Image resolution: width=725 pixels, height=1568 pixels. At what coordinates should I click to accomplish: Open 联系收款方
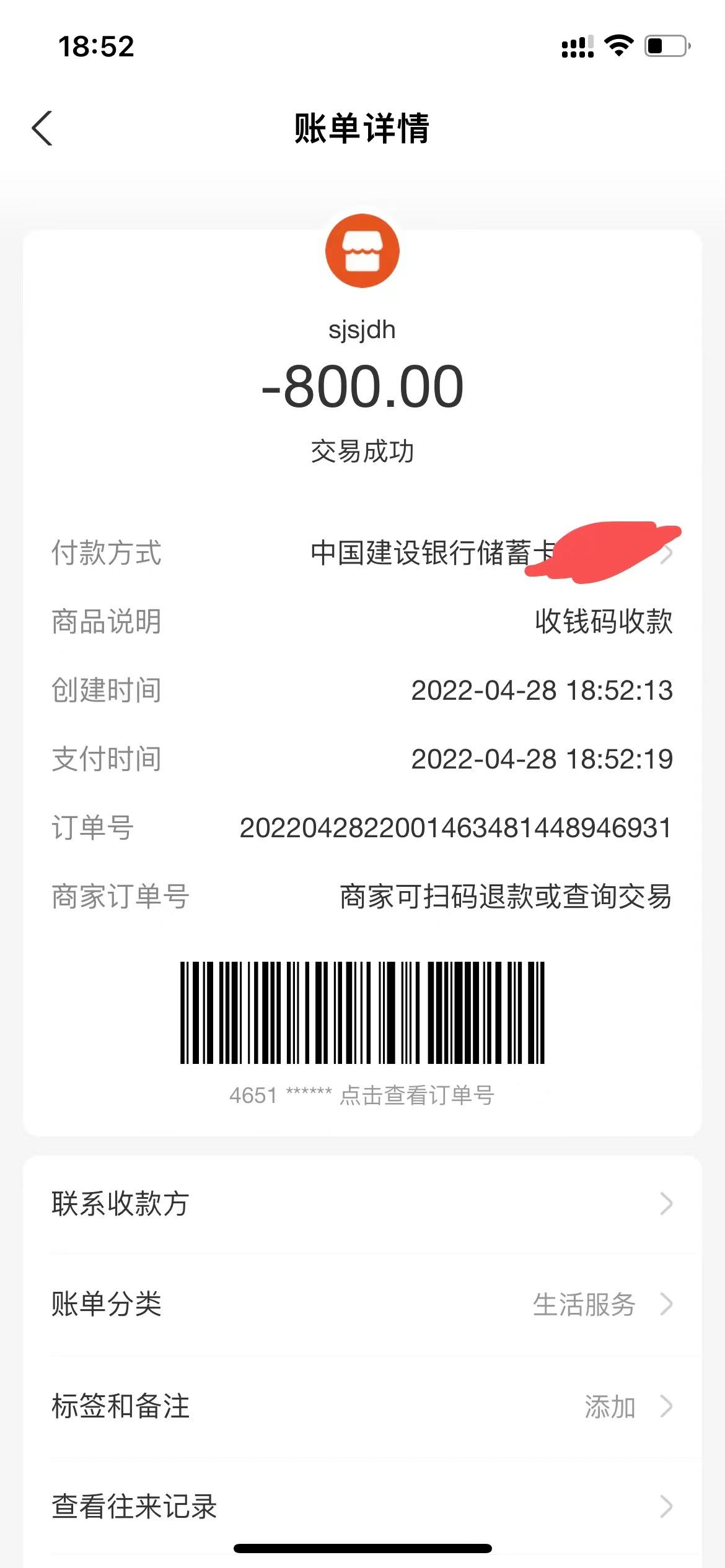tap(362, 1204)
